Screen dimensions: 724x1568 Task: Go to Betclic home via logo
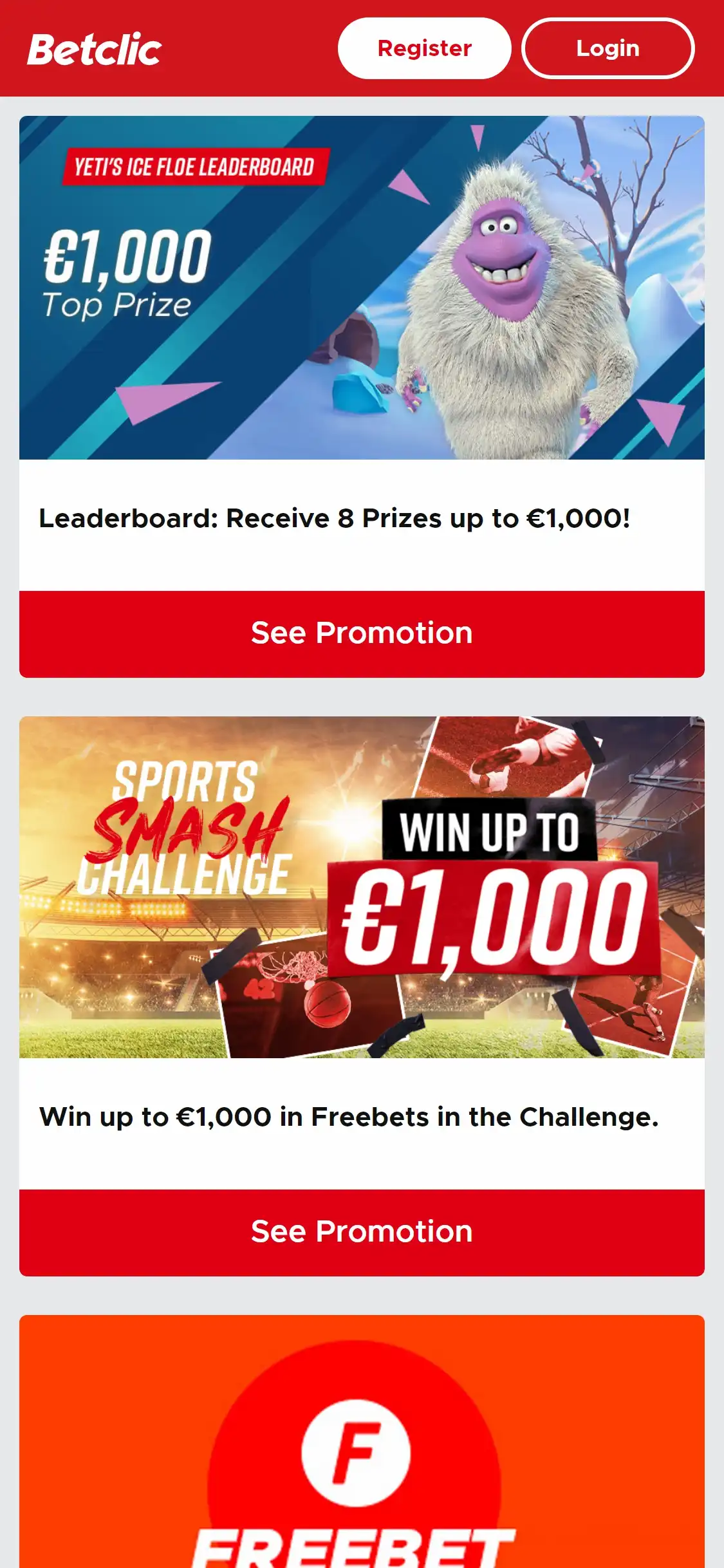click(x=95, y=50)
